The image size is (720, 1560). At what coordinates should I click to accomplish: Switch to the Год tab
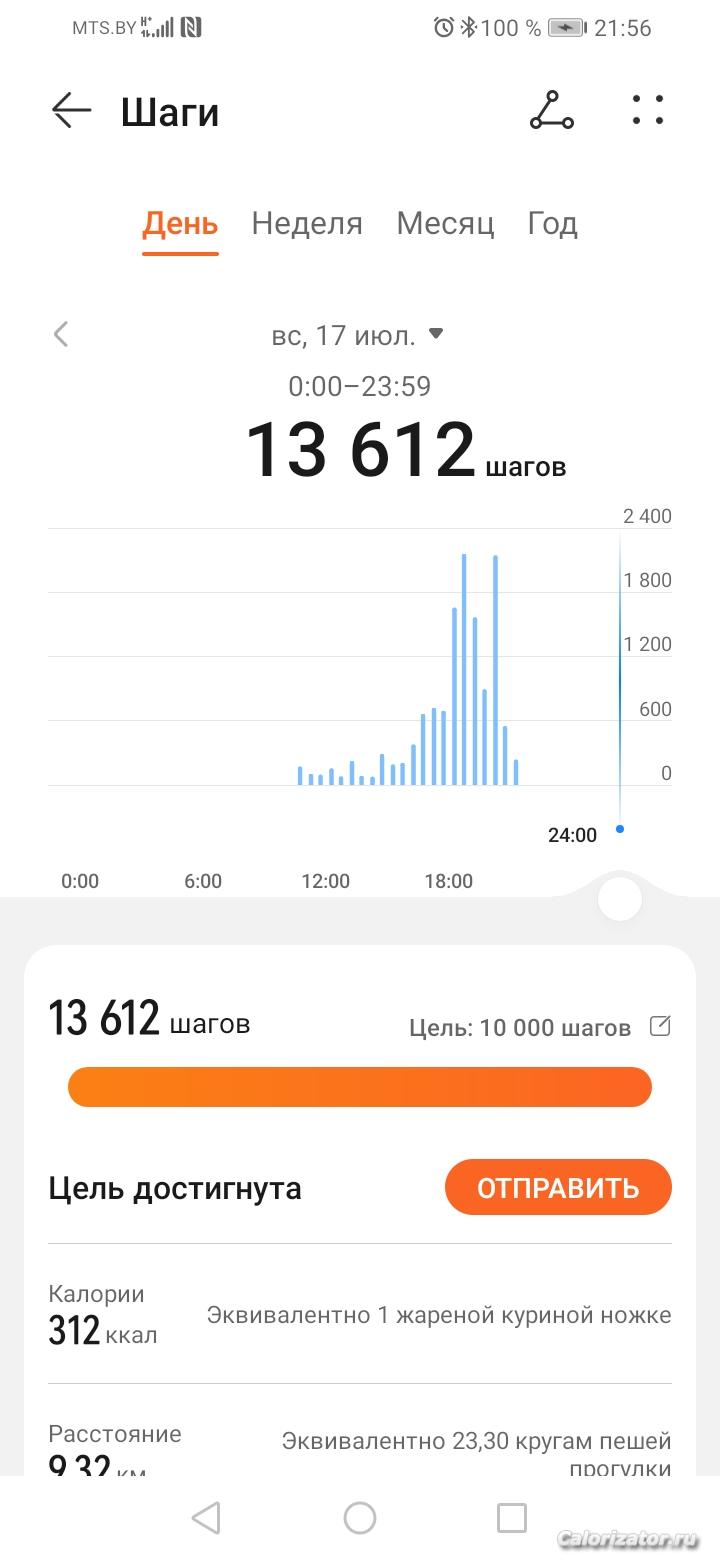click(552, 223)
